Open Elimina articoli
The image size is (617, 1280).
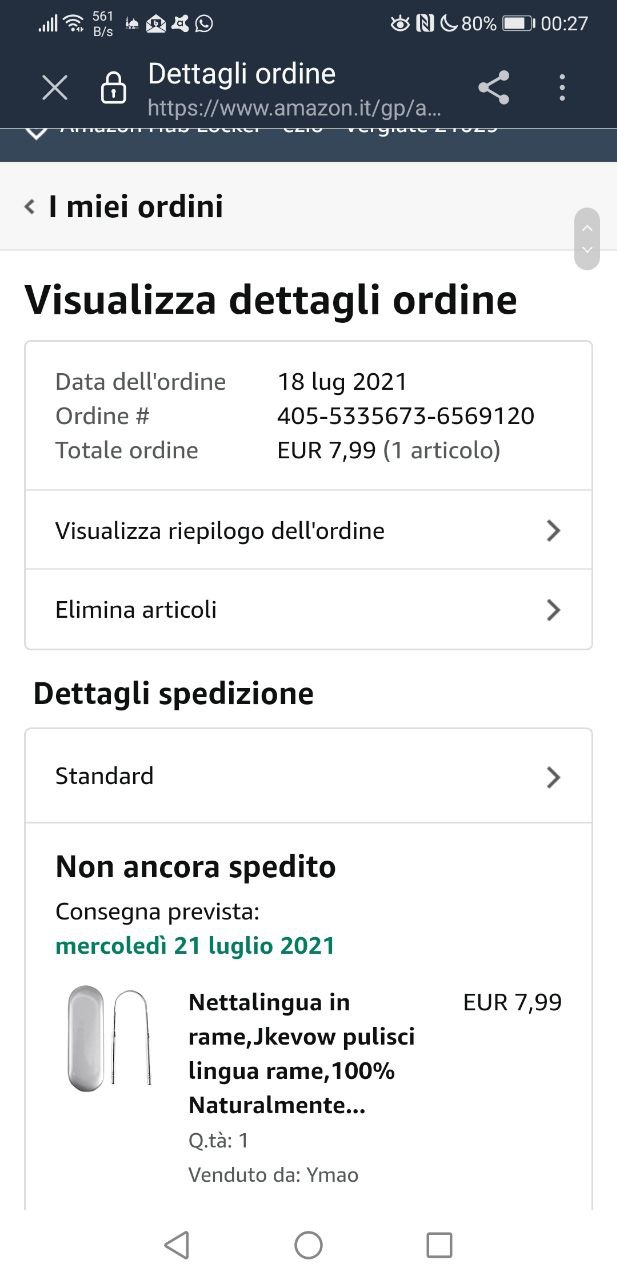pyautogui.click(x=308, y=610)
